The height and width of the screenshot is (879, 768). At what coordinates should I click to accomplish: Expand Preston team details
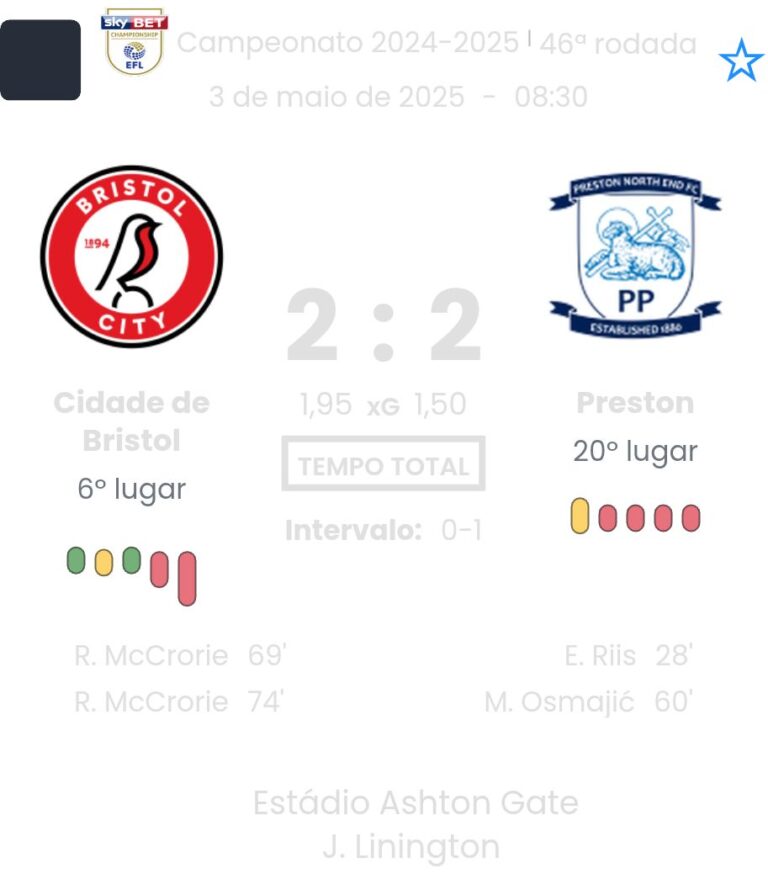(x=634, y=402)
